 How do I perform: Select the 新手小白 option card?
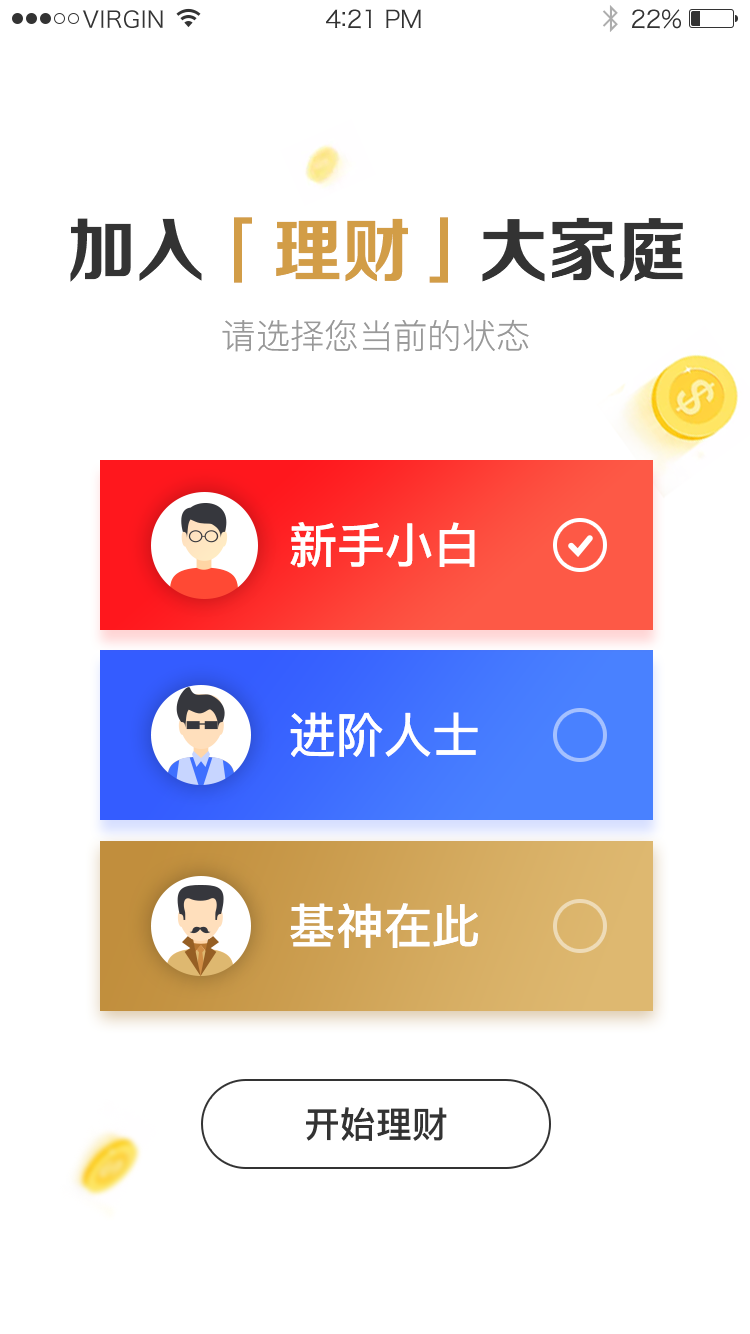[x=376, y=545]
